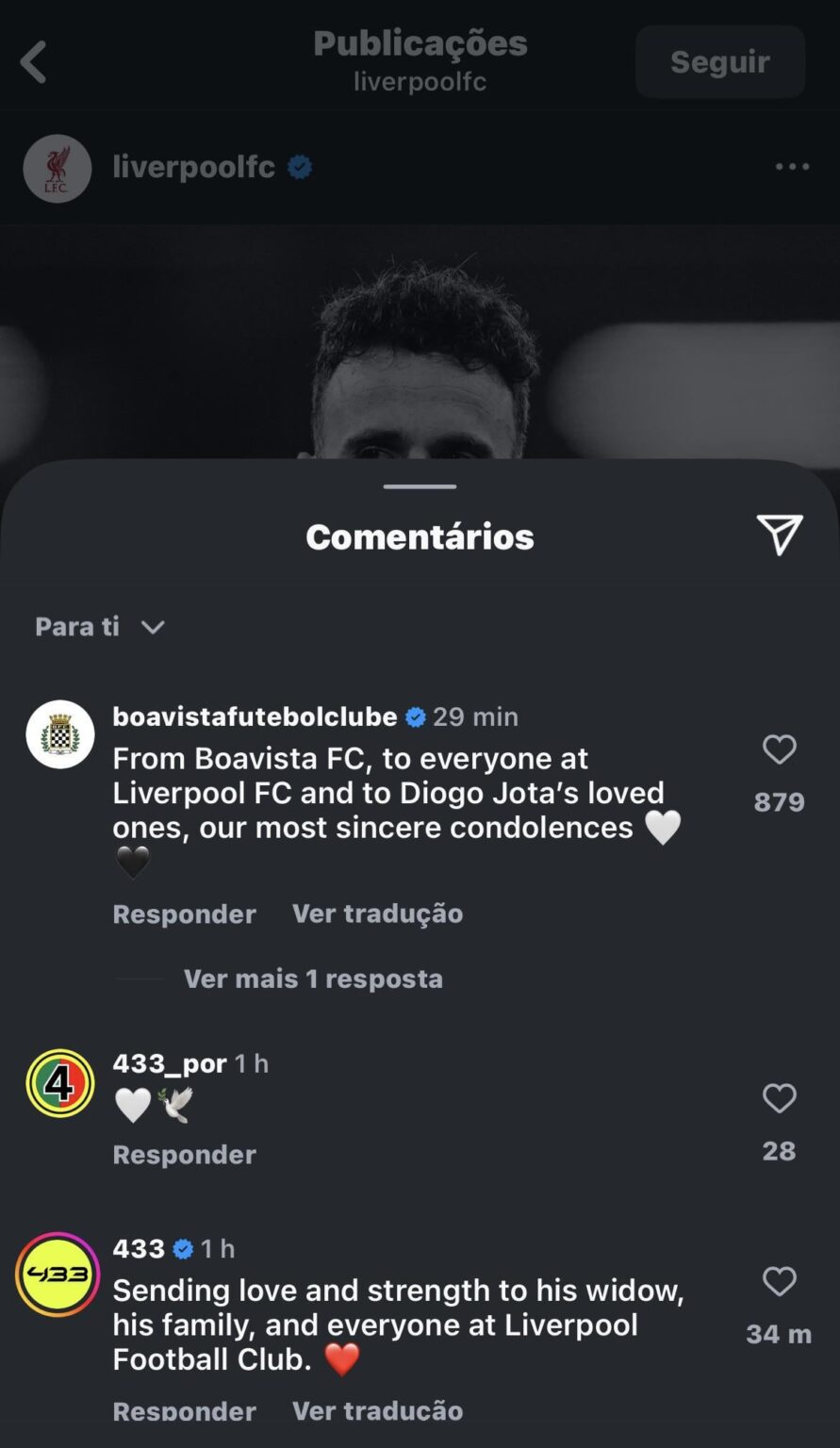This screenshot has height=1448, width=840.
Task: Open the 'Para ti' sorting dropdown
Action: pyautogui.click(x=98, y=626)
